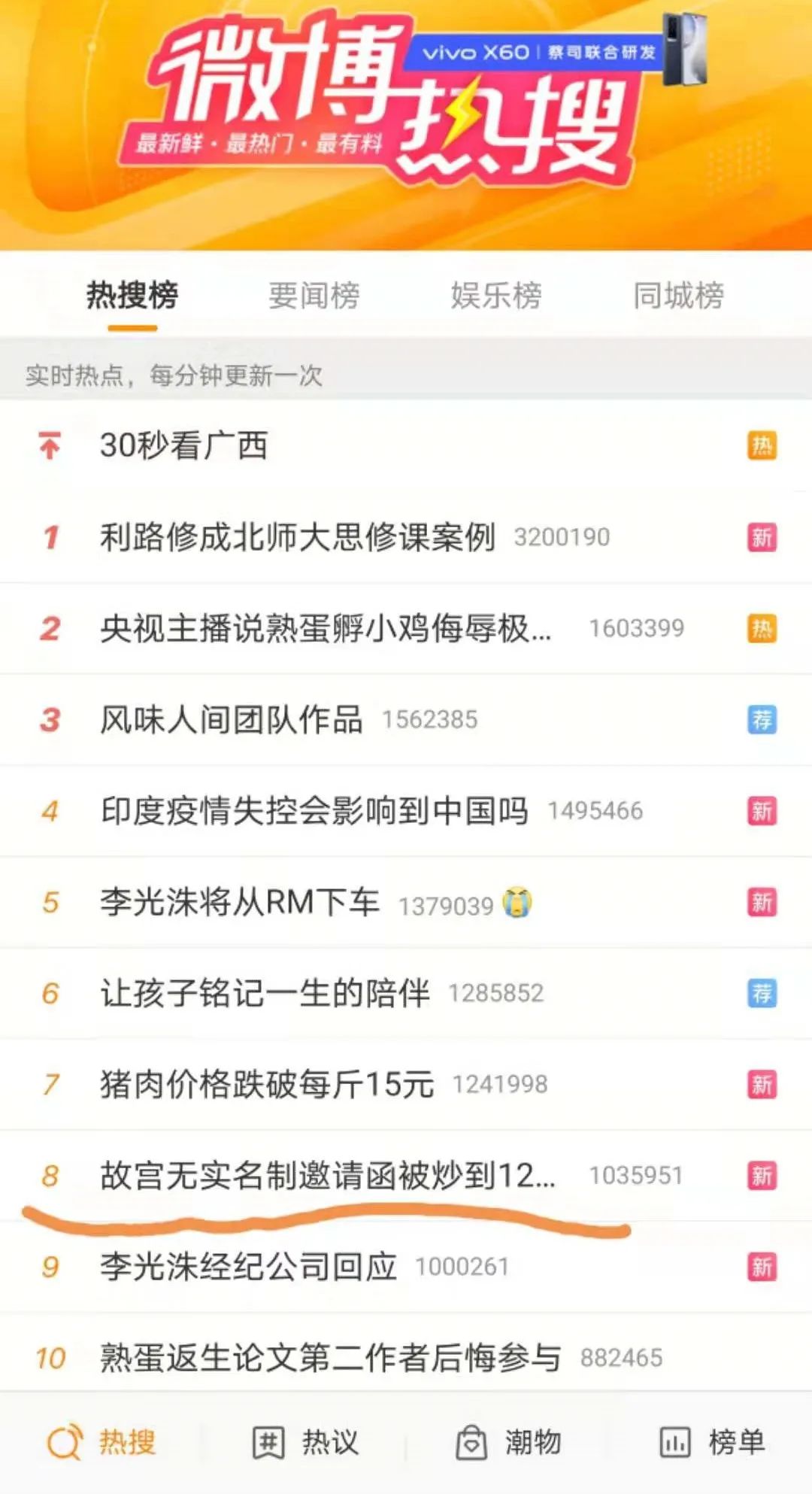Switch to the 娱乐榜 tab
The height and width of the screenshot is (1494, 812).
click(495, 296)
